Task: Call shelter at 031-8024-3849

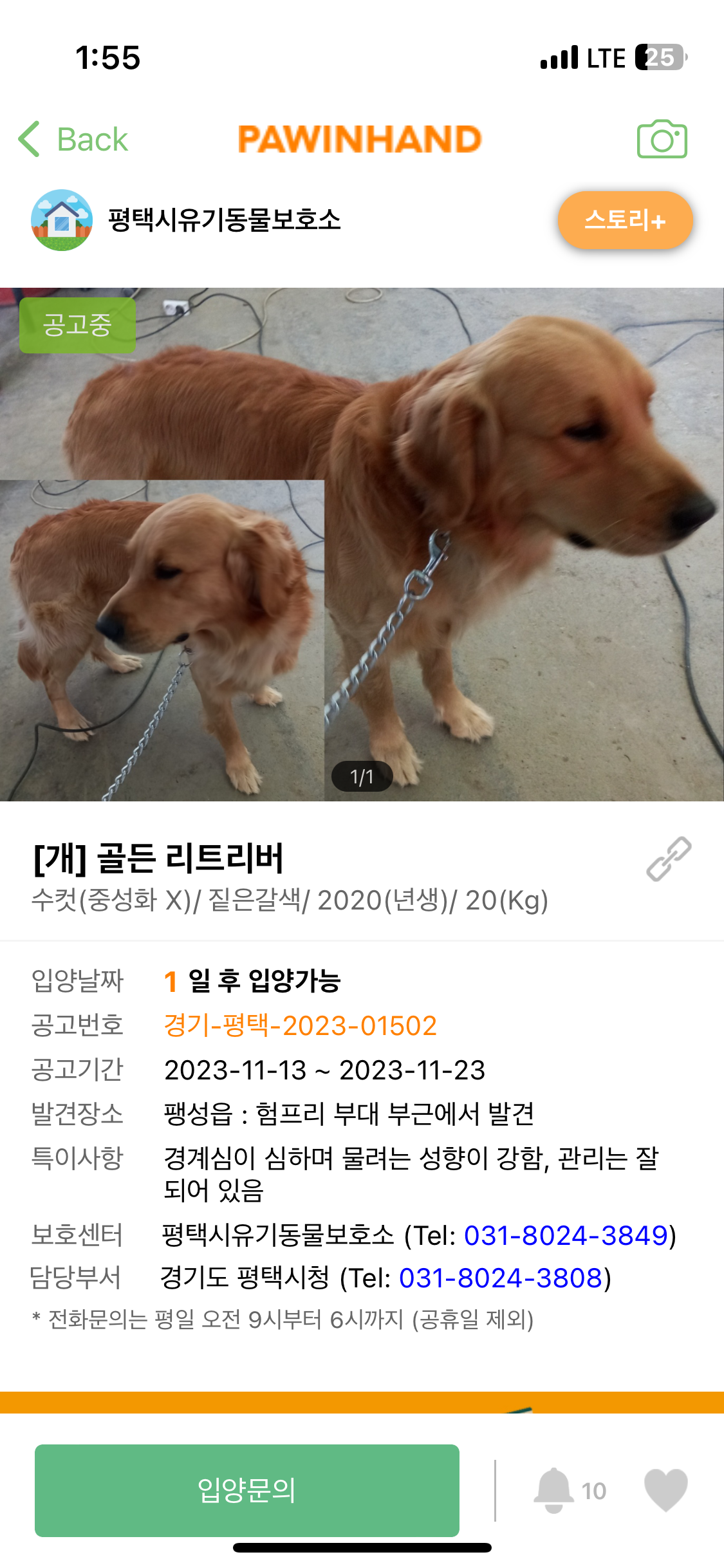Action: point(566,1235)
